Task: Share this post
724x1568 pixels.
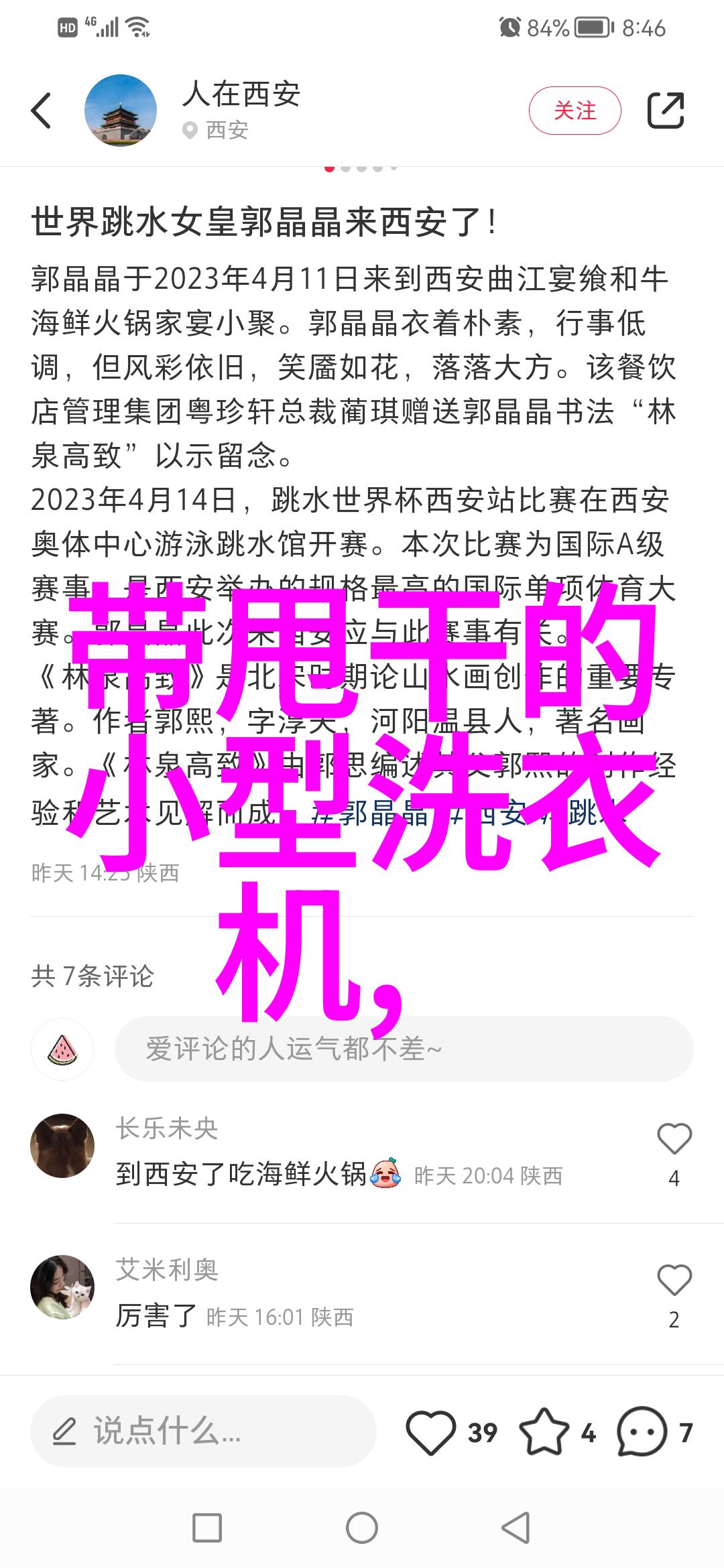Action: coord(665,111)
